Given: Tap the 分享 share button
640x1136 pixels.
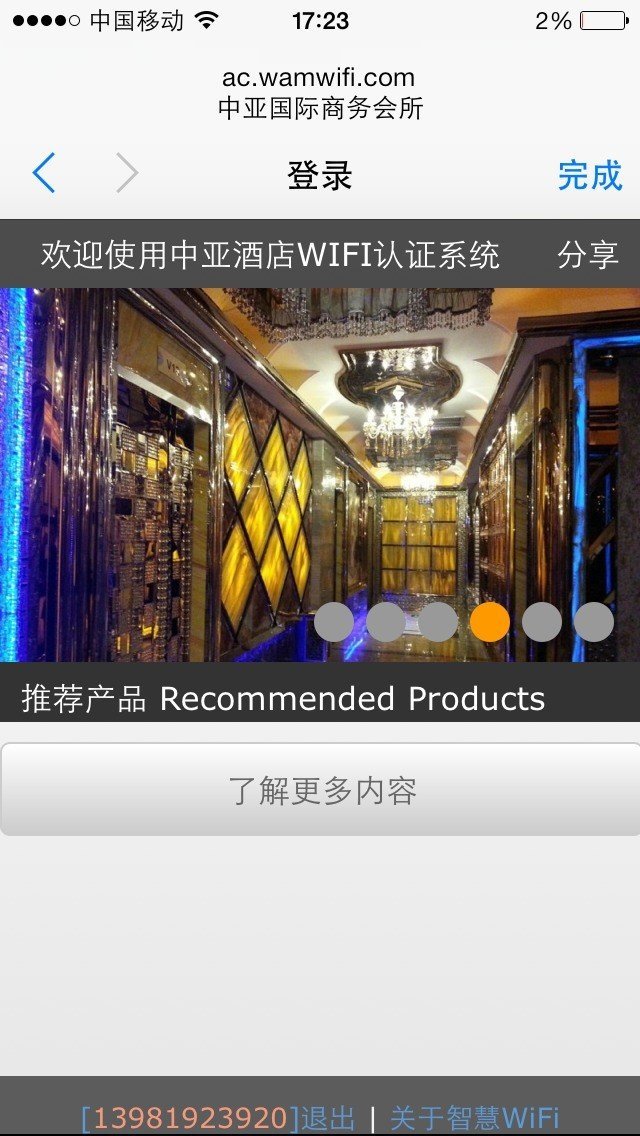Looking at the screenshot, I should point(587,255).
